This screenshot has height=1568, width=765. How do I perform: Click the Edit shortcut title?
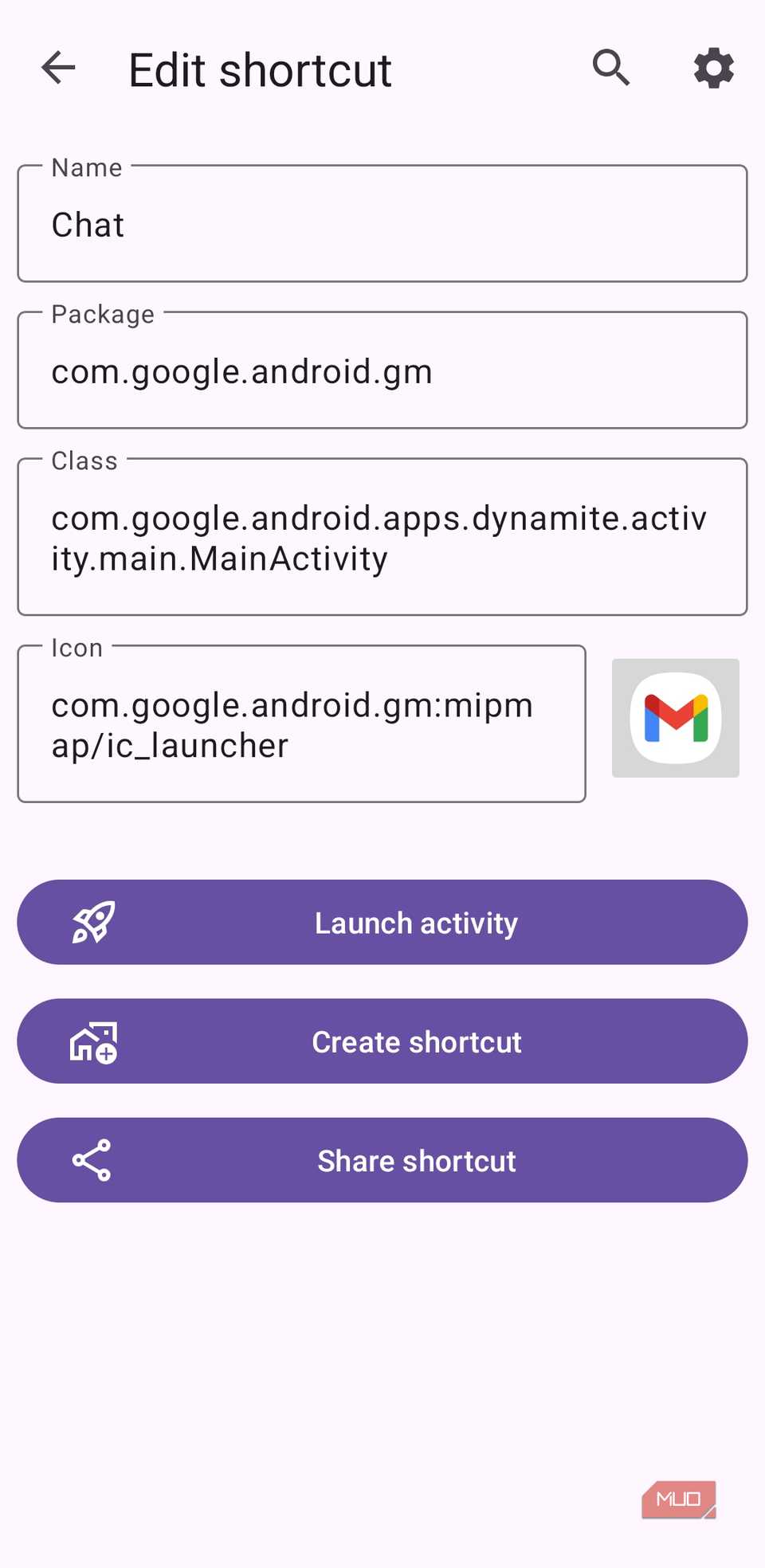(x=260, y=69)
